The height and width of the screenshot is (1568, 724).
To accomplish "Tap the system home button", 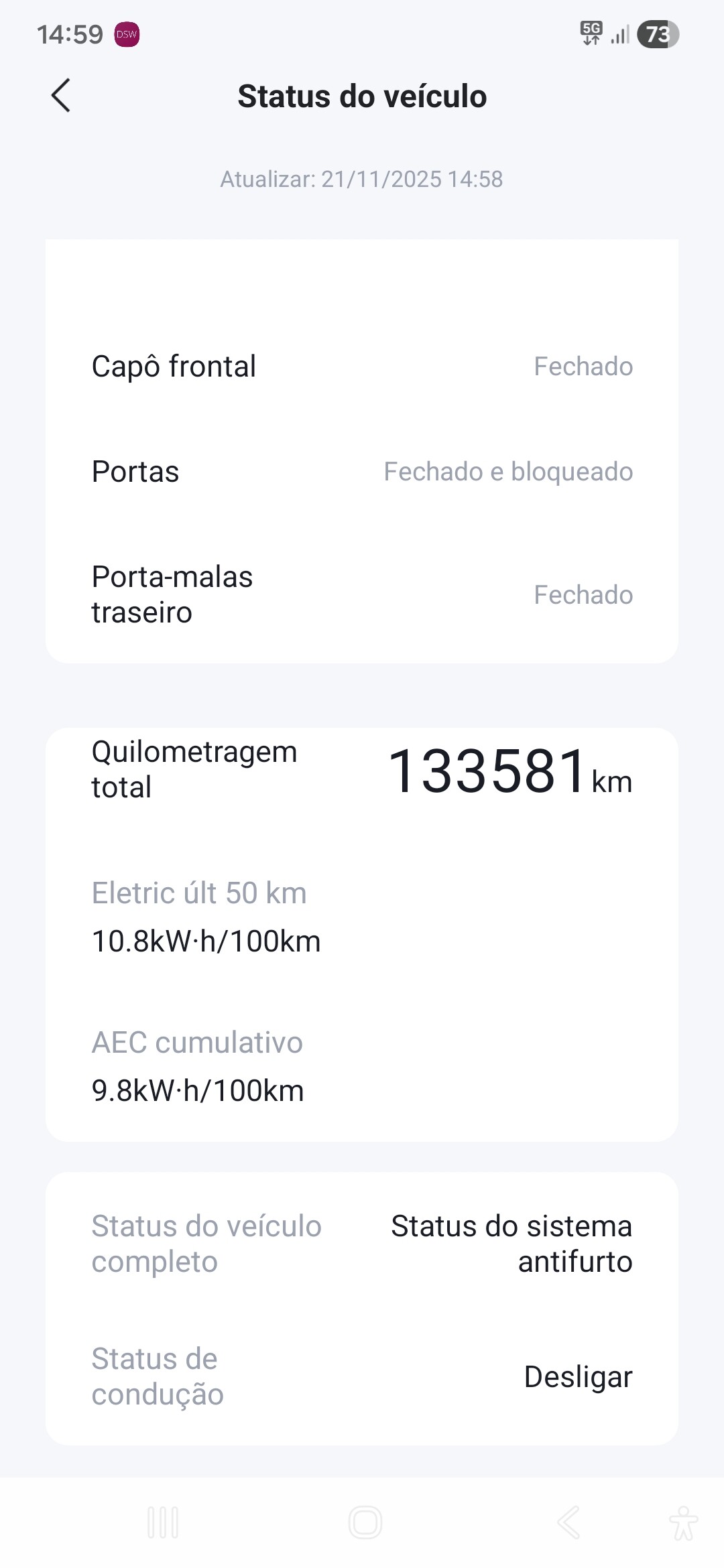I will [x=365, y=1522].
